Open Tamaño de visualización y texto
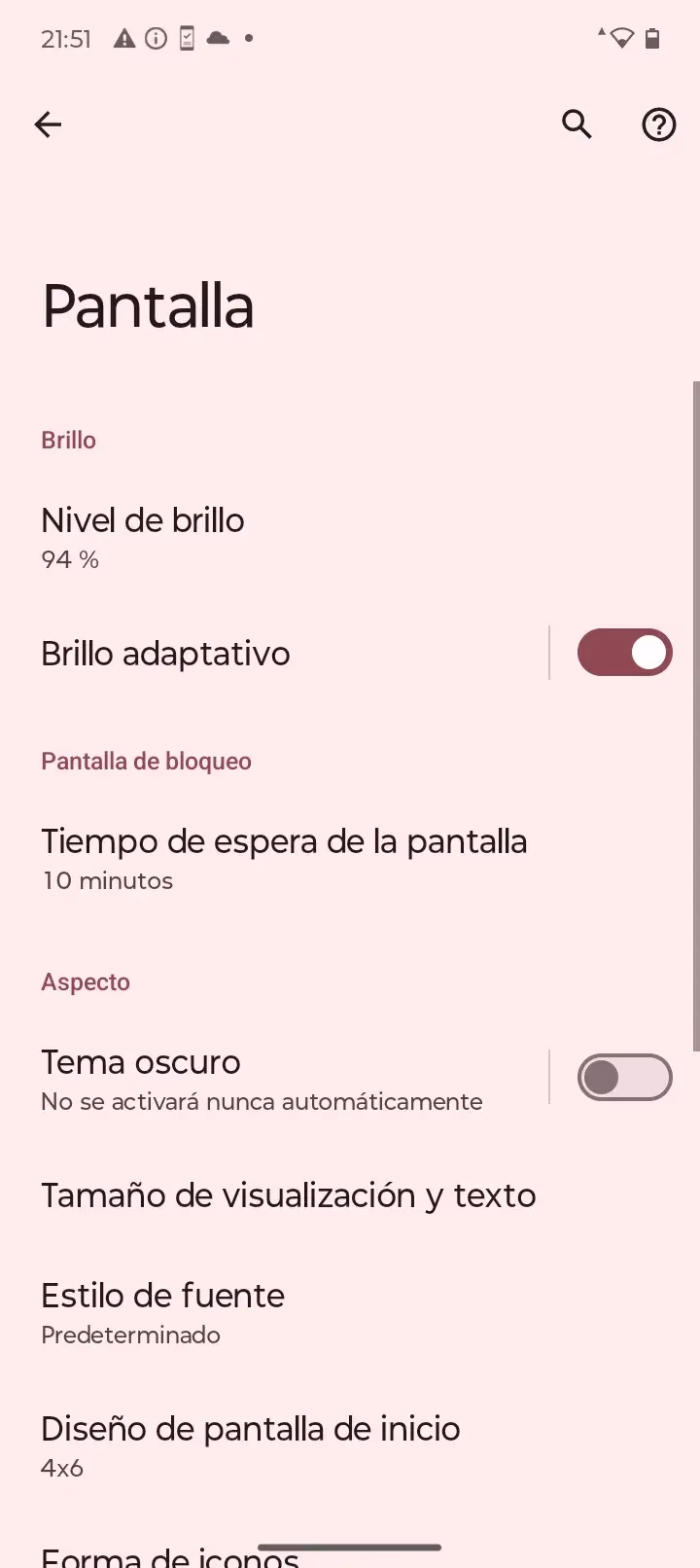 pyautogui.click(x=350, y=1195)
